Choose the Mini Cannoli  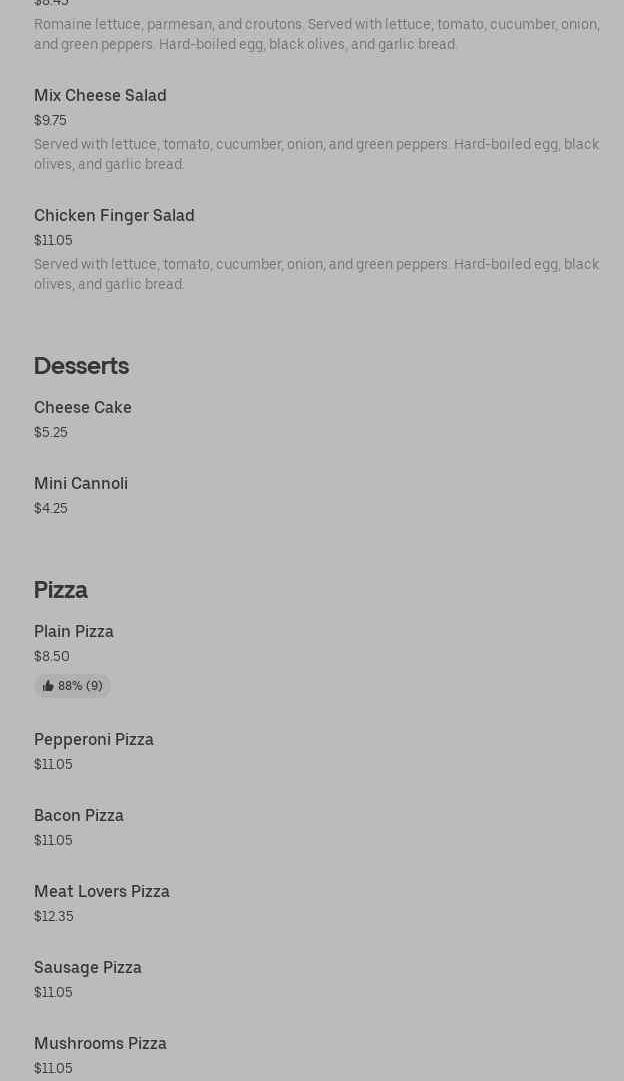(x=81, y=484)
